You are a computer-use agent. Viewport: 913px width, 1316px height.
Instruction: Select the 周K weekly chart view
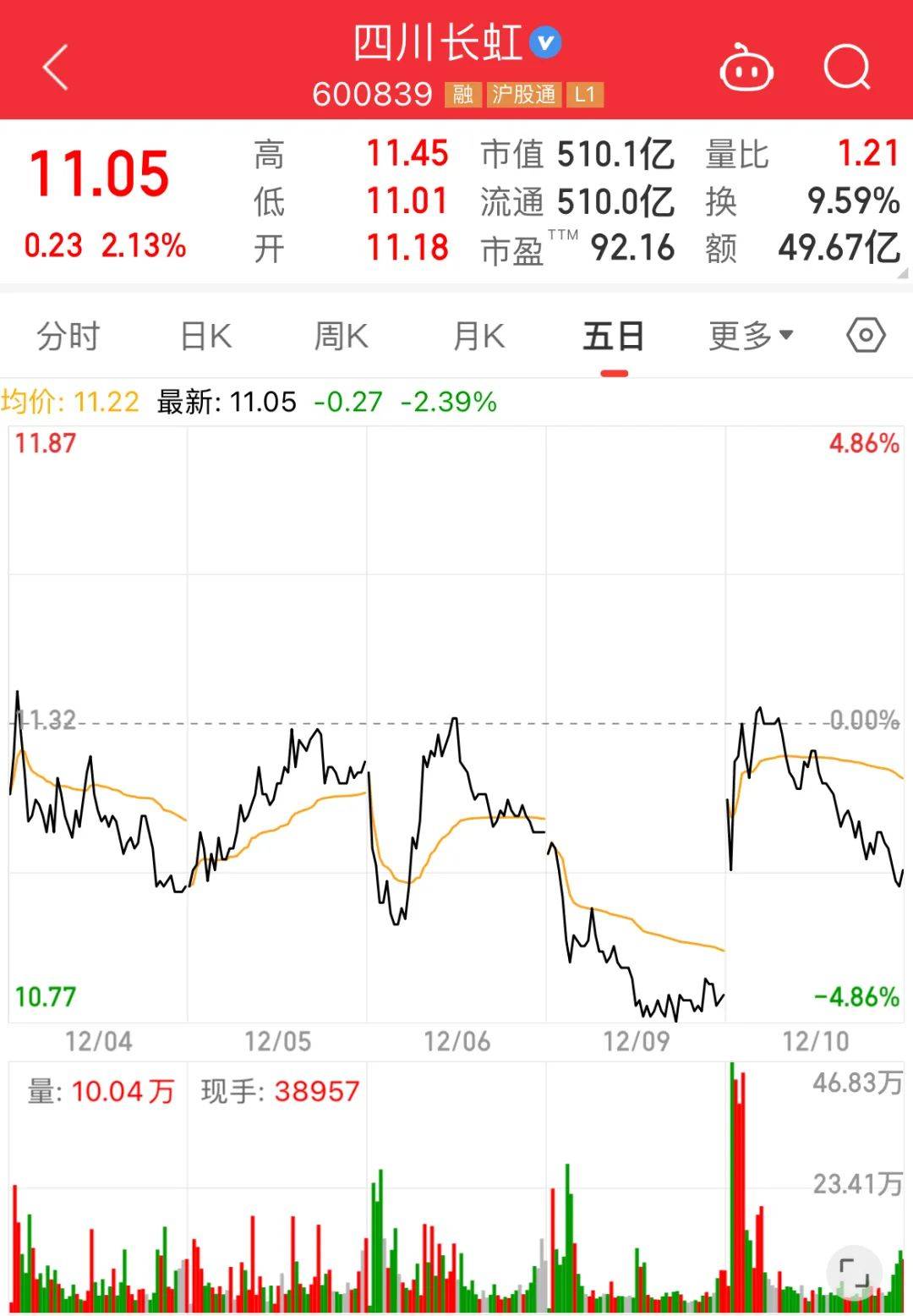point(341,335)
